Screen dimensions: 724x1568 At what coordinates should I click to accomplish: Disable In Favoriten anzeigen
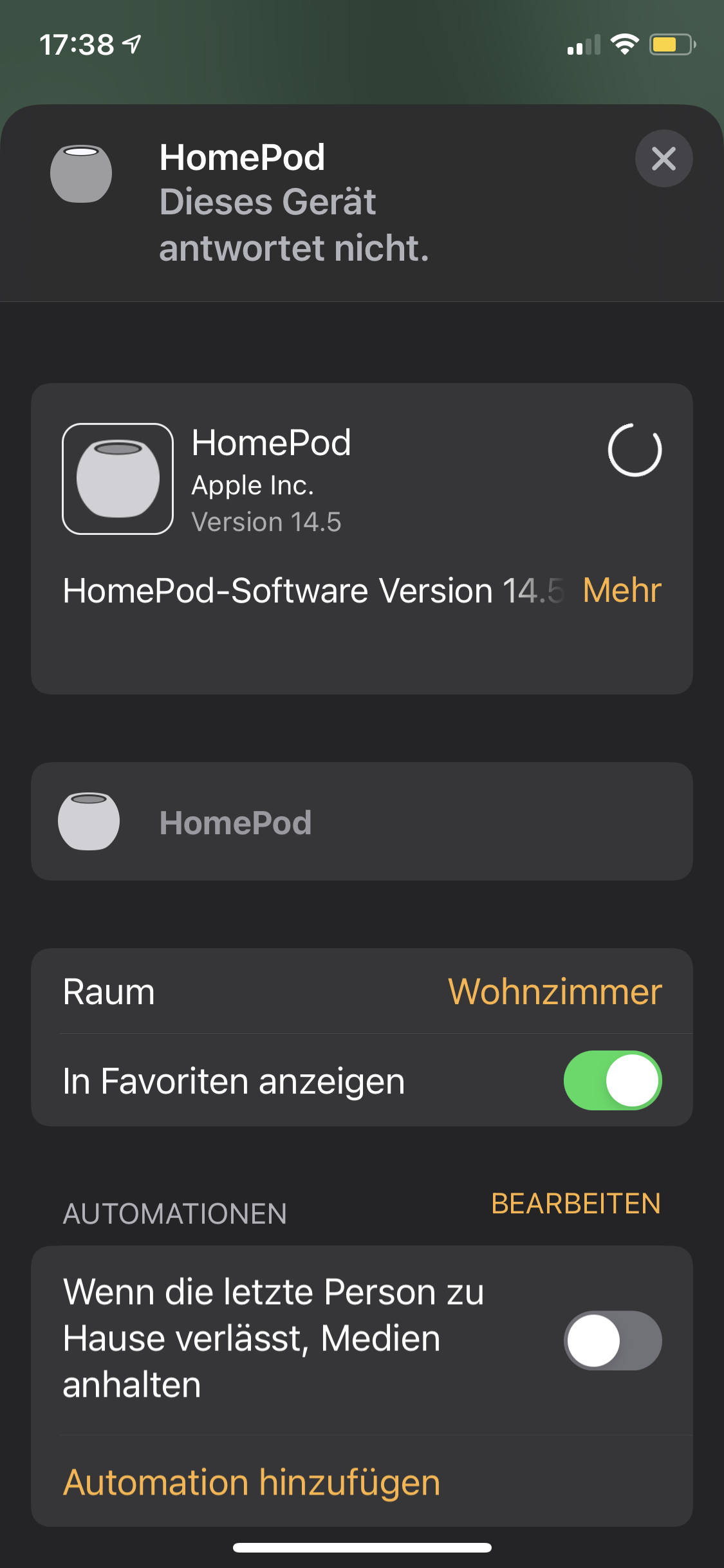[612, 1080]
